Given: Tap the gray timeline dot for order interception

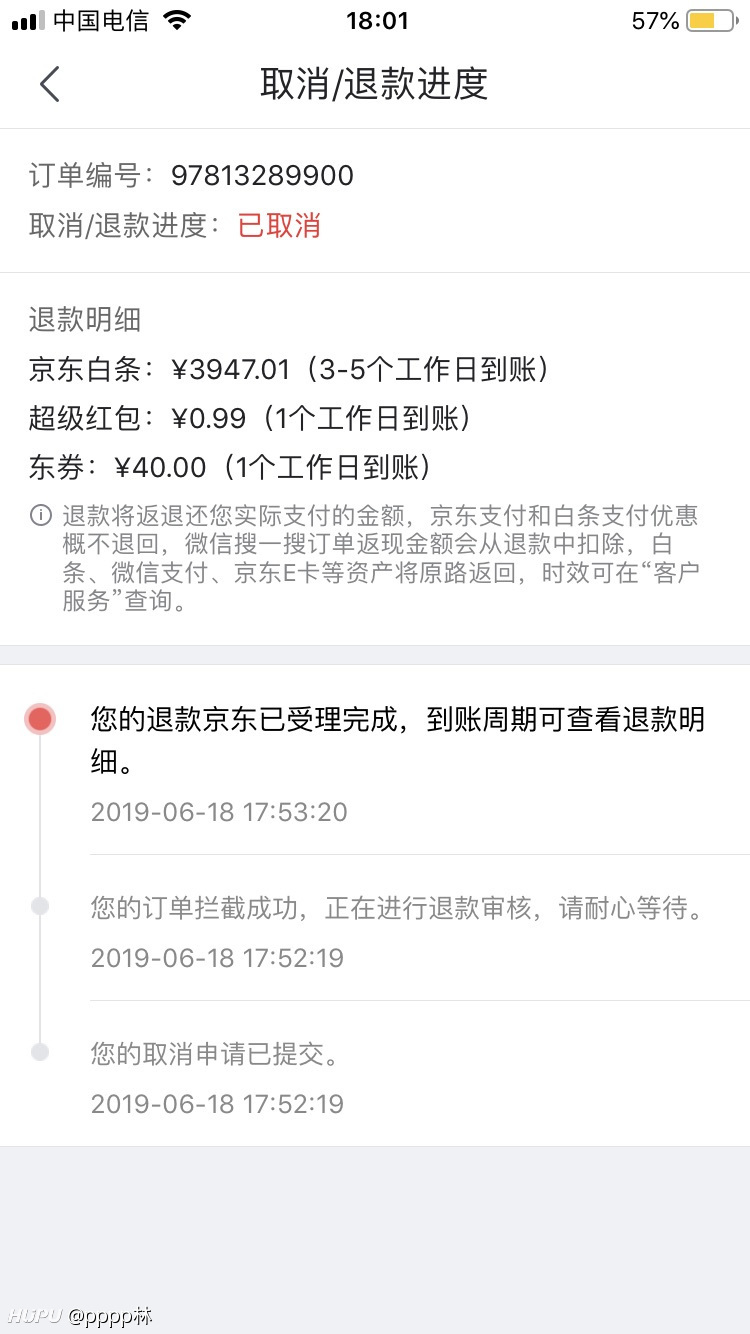Looking at the screenshot, I should tap(40, 906).
